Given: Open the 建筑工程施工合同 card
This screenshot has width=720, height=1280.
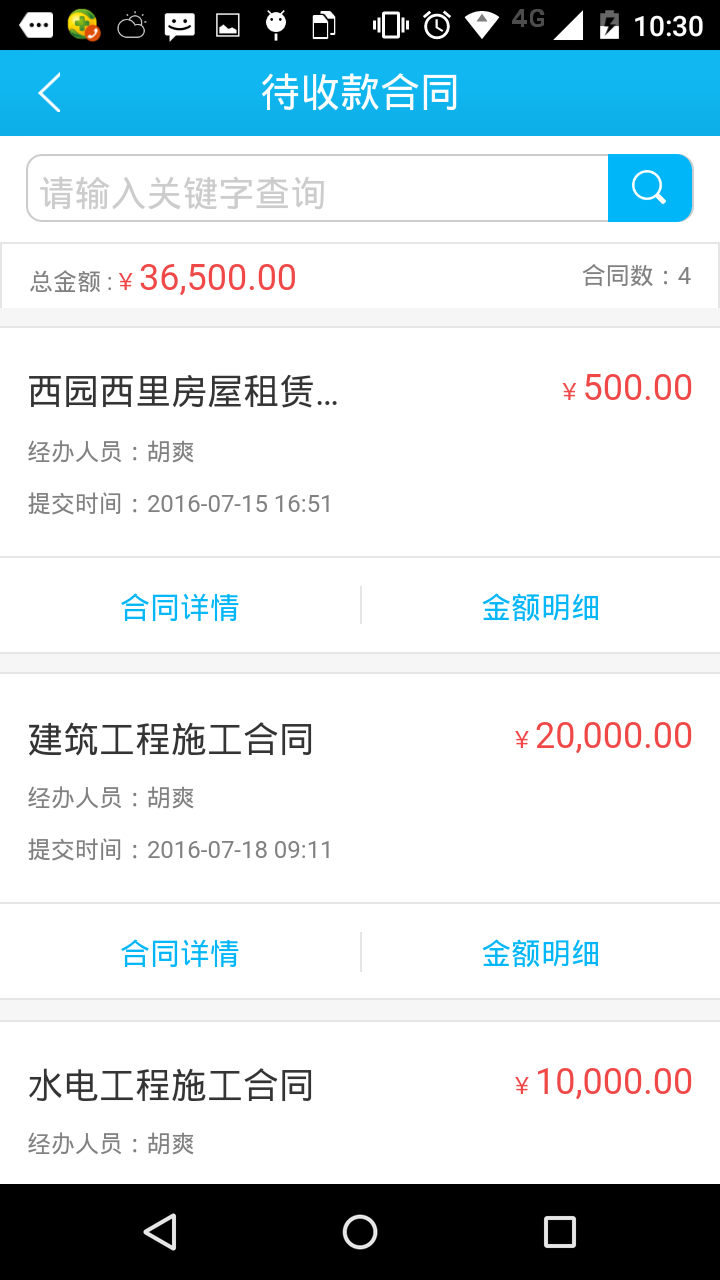Looking at the screenshot, I should [x=360, y=788].
